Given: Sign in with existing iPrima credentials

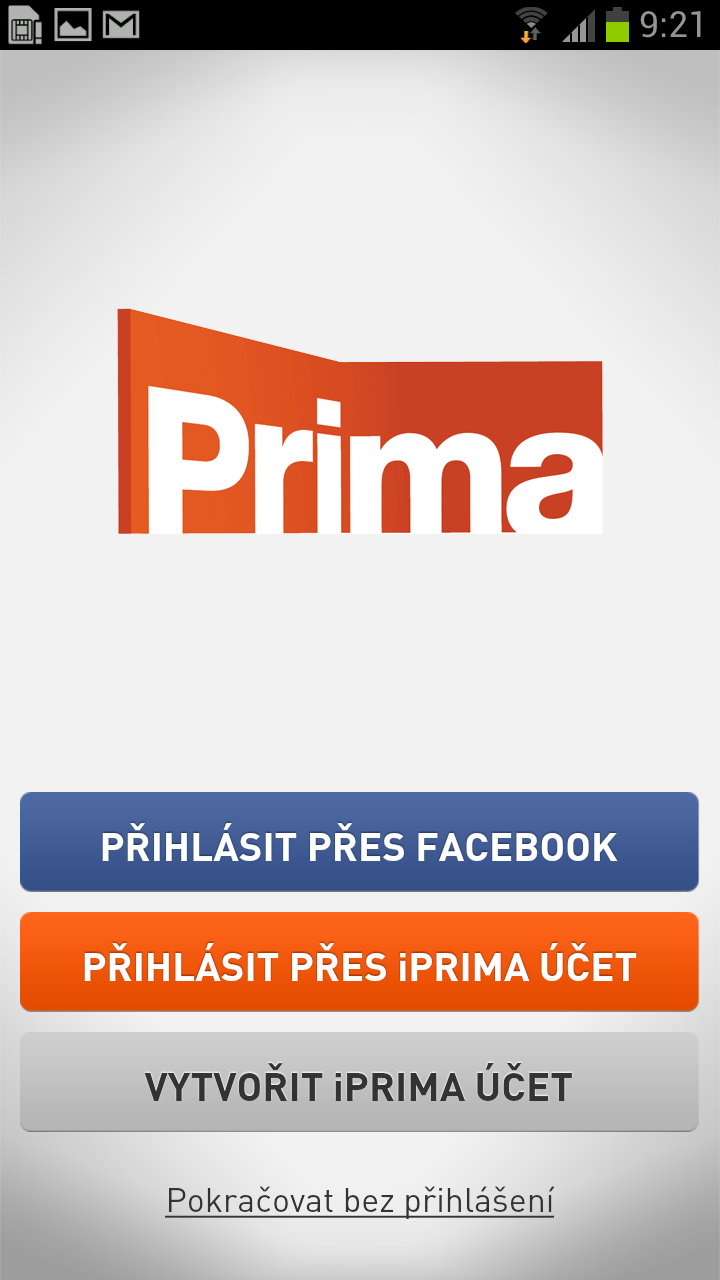Looking at the screenshot, I should point(360,961).
